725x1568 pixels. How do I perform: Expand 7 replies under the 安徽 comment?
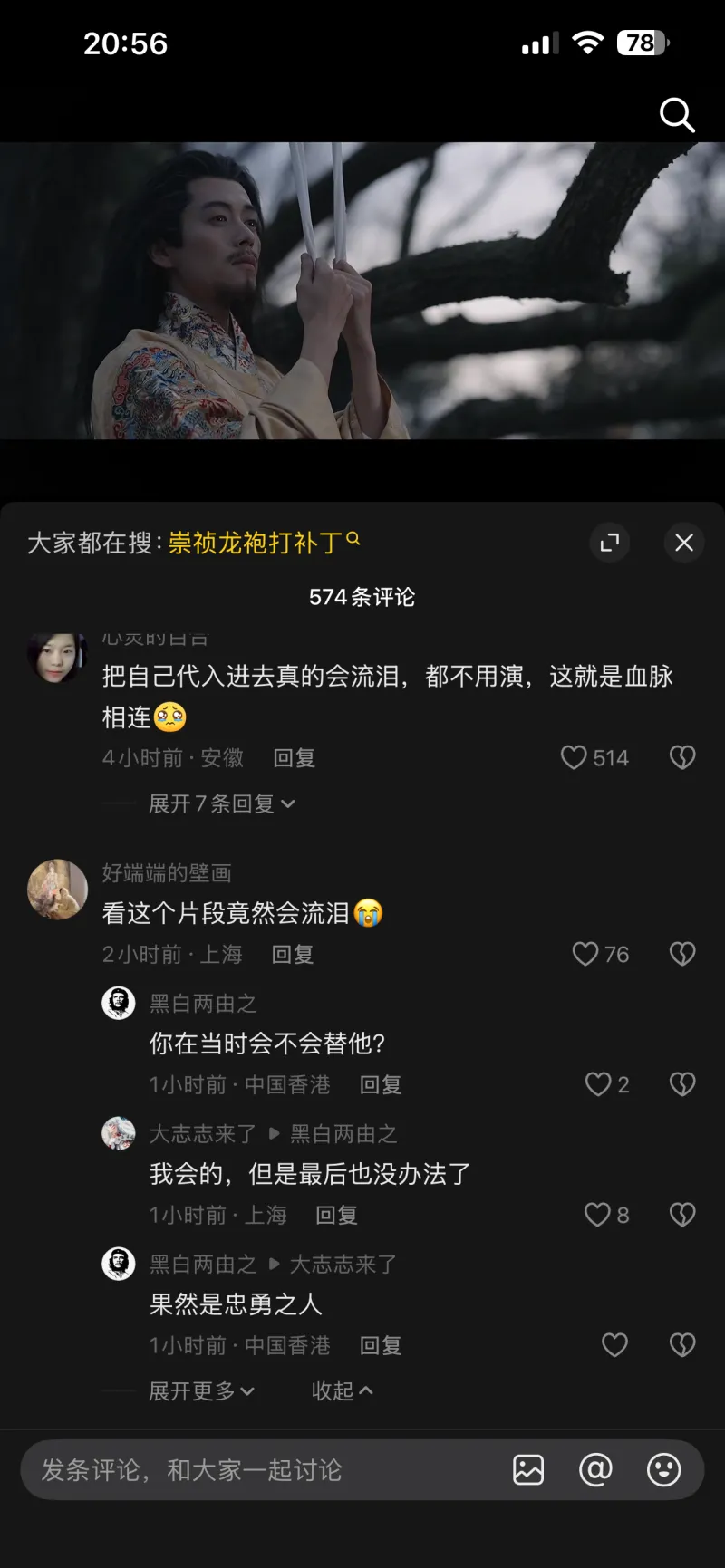[221, 803]
